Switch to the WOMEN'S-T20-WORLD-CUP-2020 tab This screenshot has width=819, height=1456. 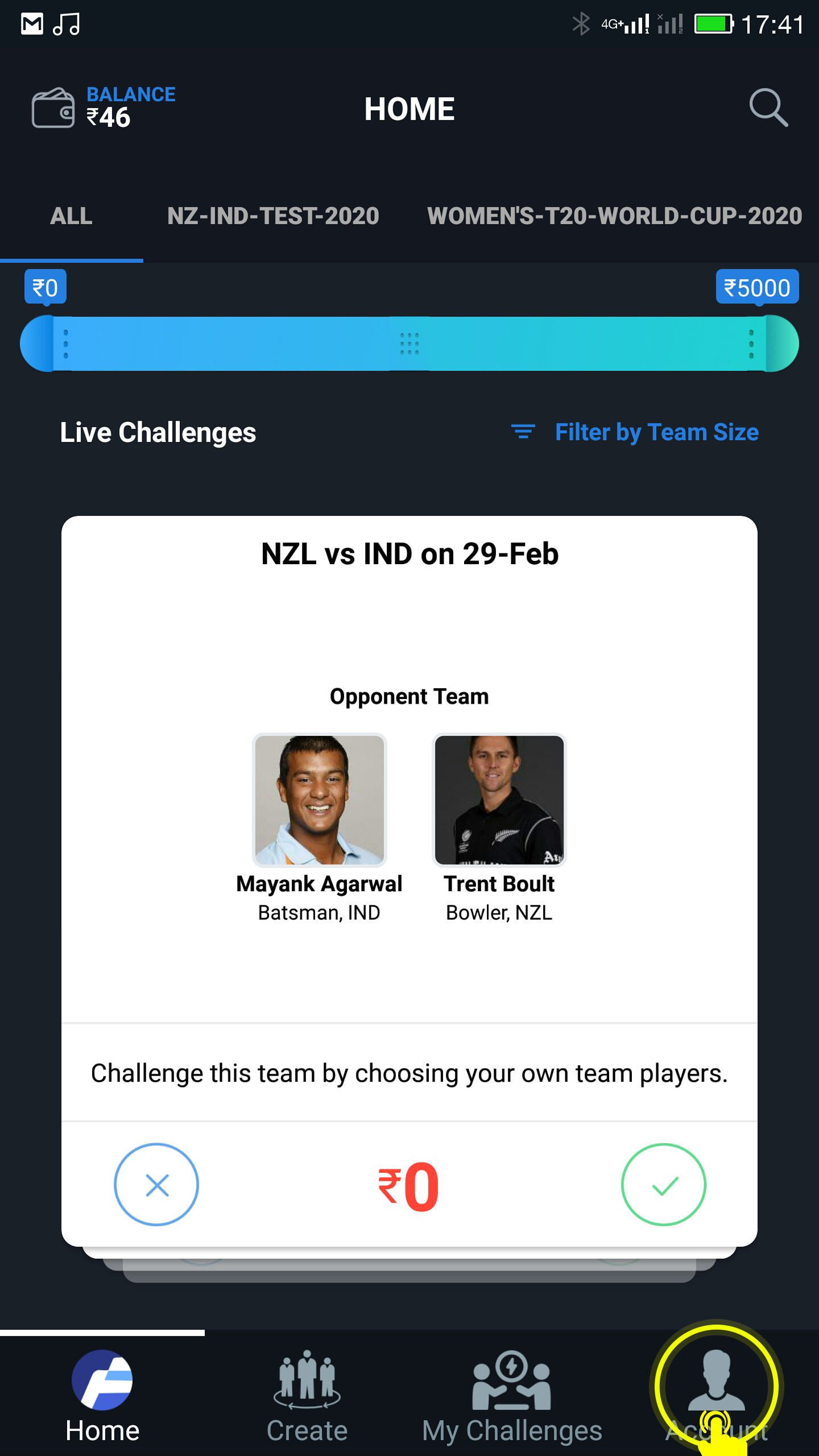click(614, 216)
